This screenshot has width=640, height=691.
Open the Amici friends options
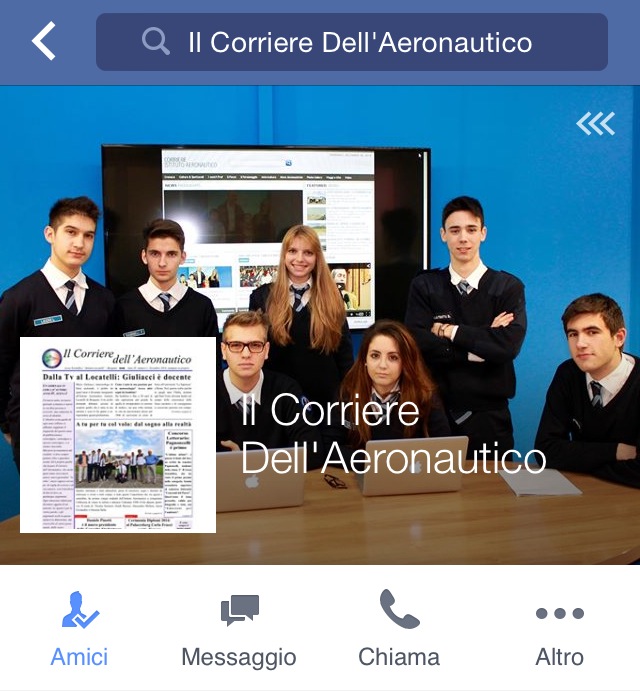(79, 628)
